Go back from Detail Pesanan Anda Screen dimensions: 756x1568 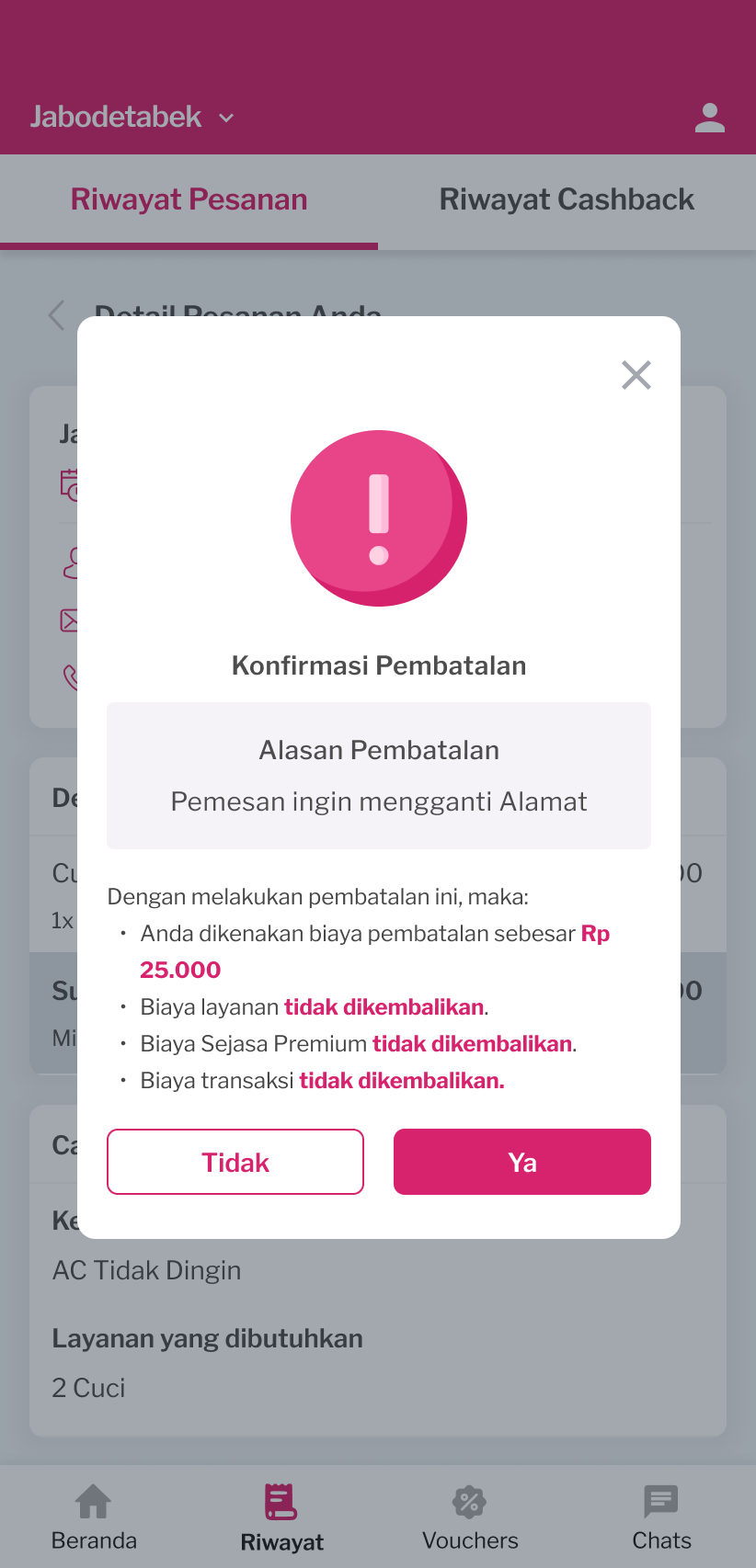click(x=56, y=314)
